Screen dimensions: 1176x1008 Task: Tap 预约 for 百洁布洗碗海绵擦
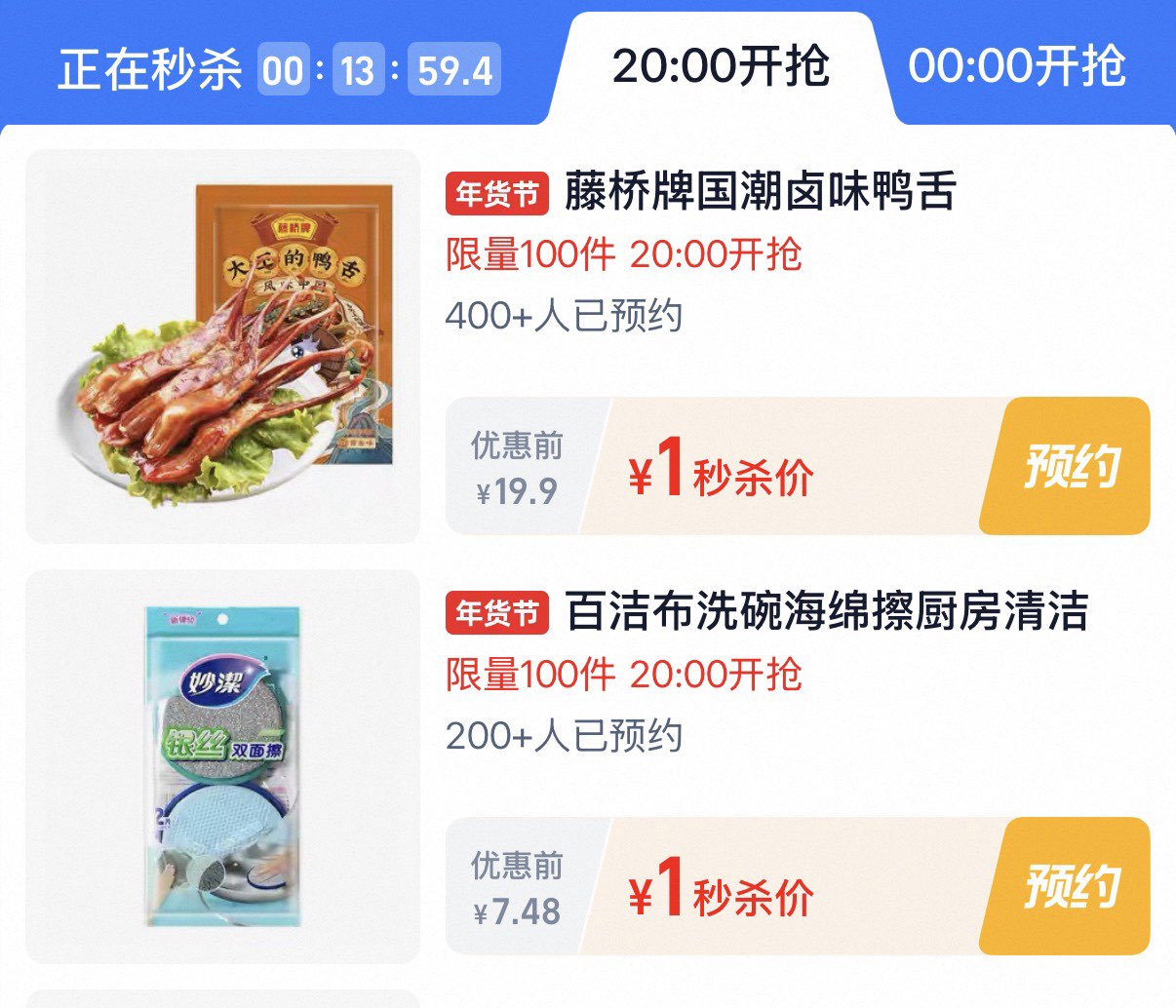pyautogui.click(x=1072, y=886)
